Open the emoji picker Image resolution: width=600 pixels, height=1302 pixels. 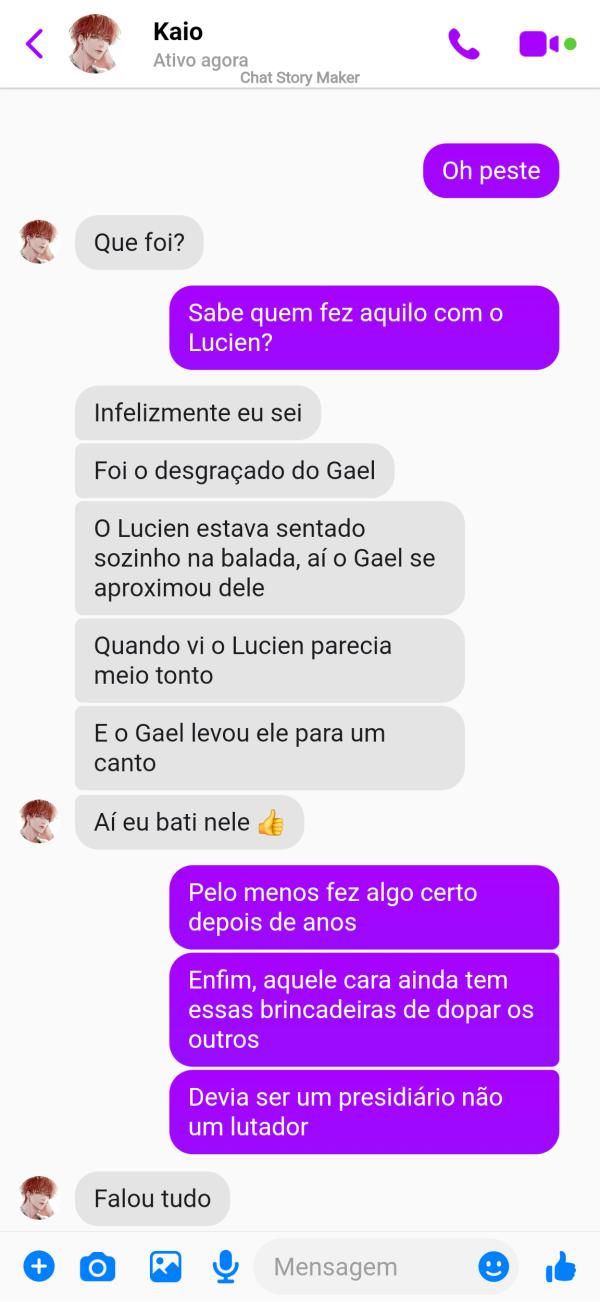tap(493, 1267)
